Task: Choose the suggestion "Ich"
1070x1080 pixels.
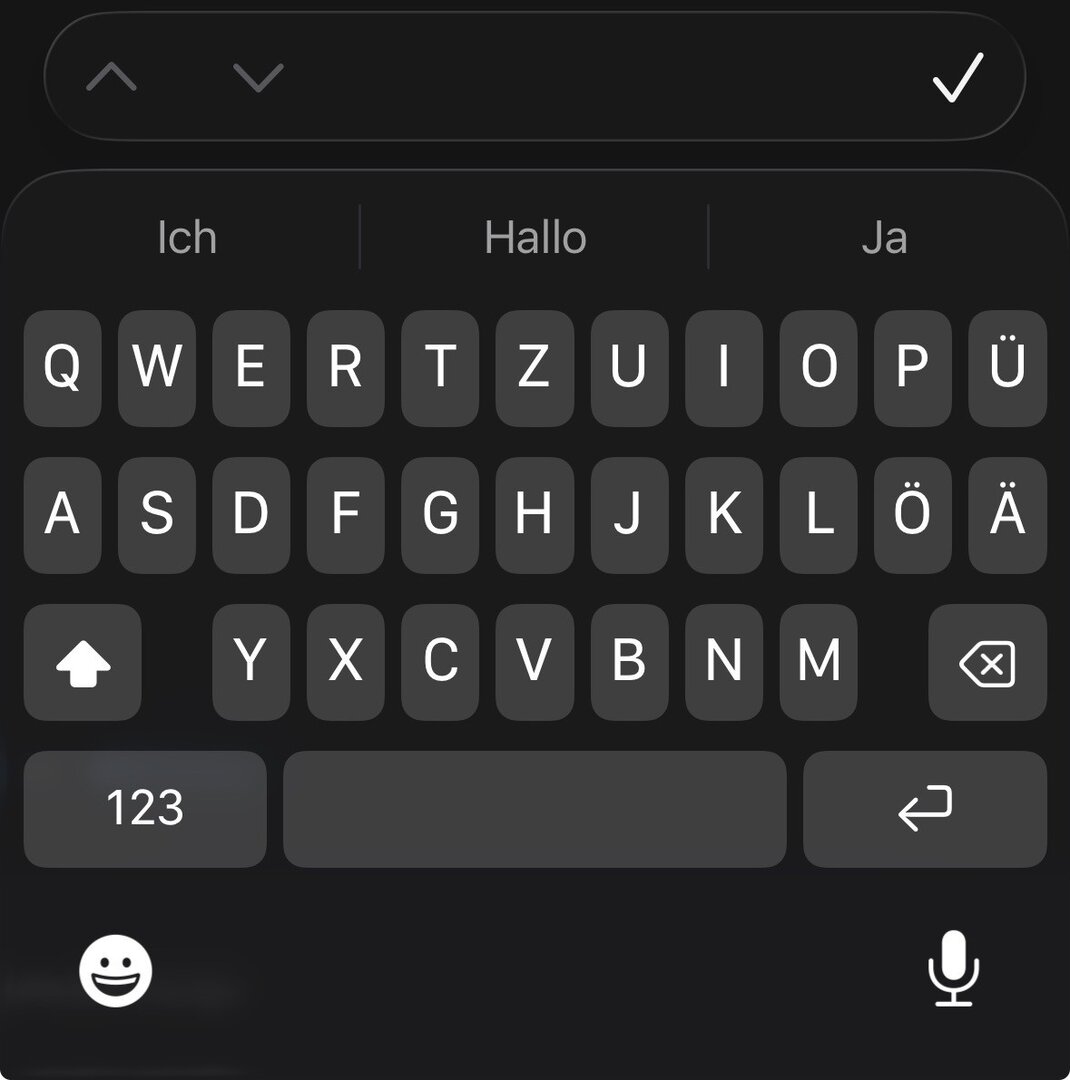Action: pyautogui.click(x=187, y=238)
